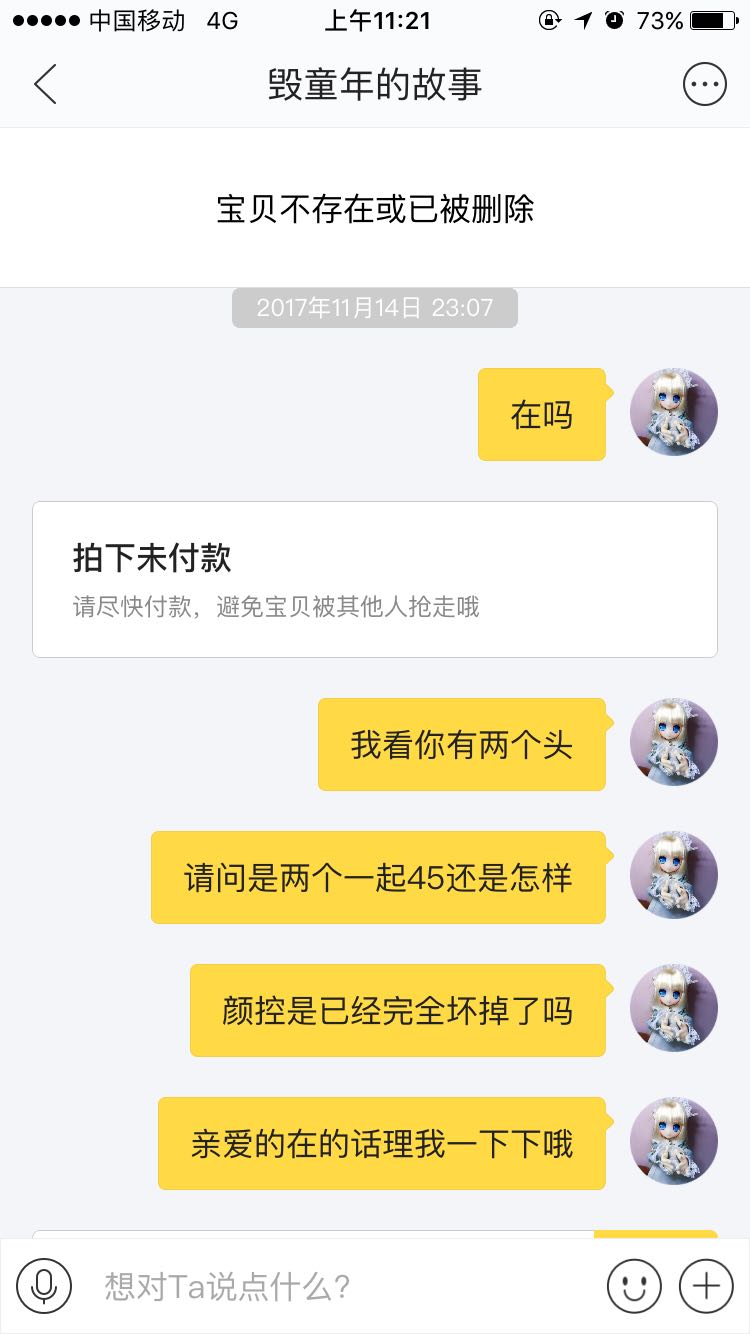Image resolution: width=750 pixels, height=1334 pixels.
Task: Go back using the top-left arrow
Action: [45, 84]
